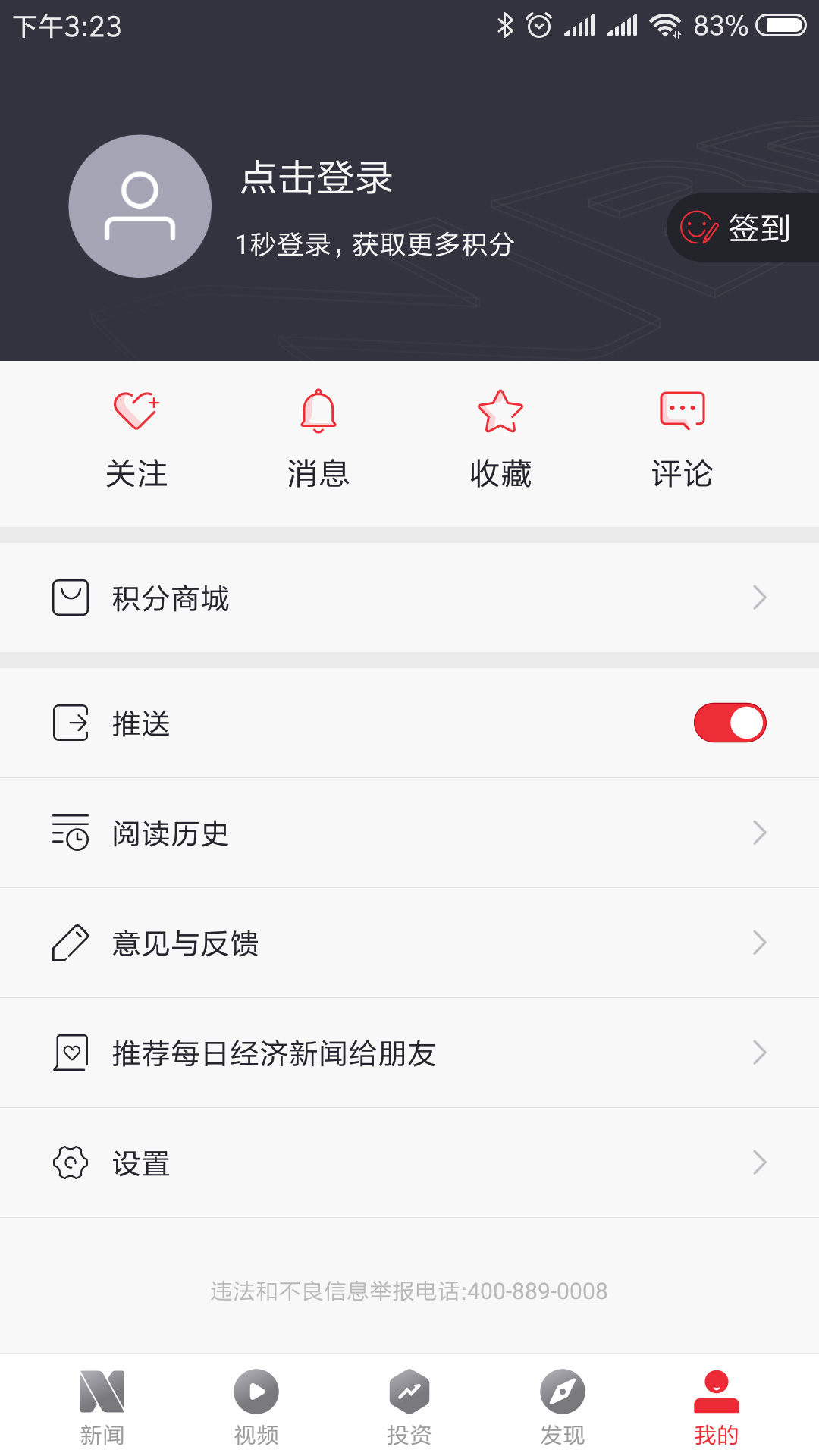
Task: Click the clock icon beside 阅读历史
Action: coord(71,833)
